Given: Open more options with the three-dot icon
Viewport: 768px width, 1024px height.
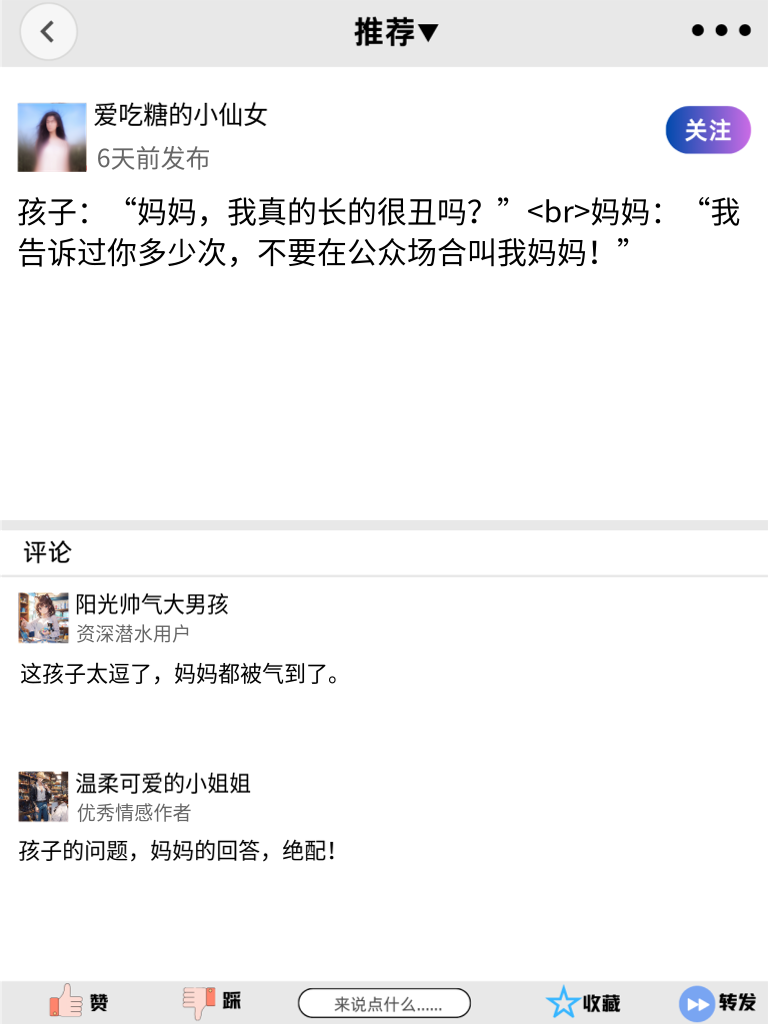Looking at the screenshot, I should pos(721,30).
